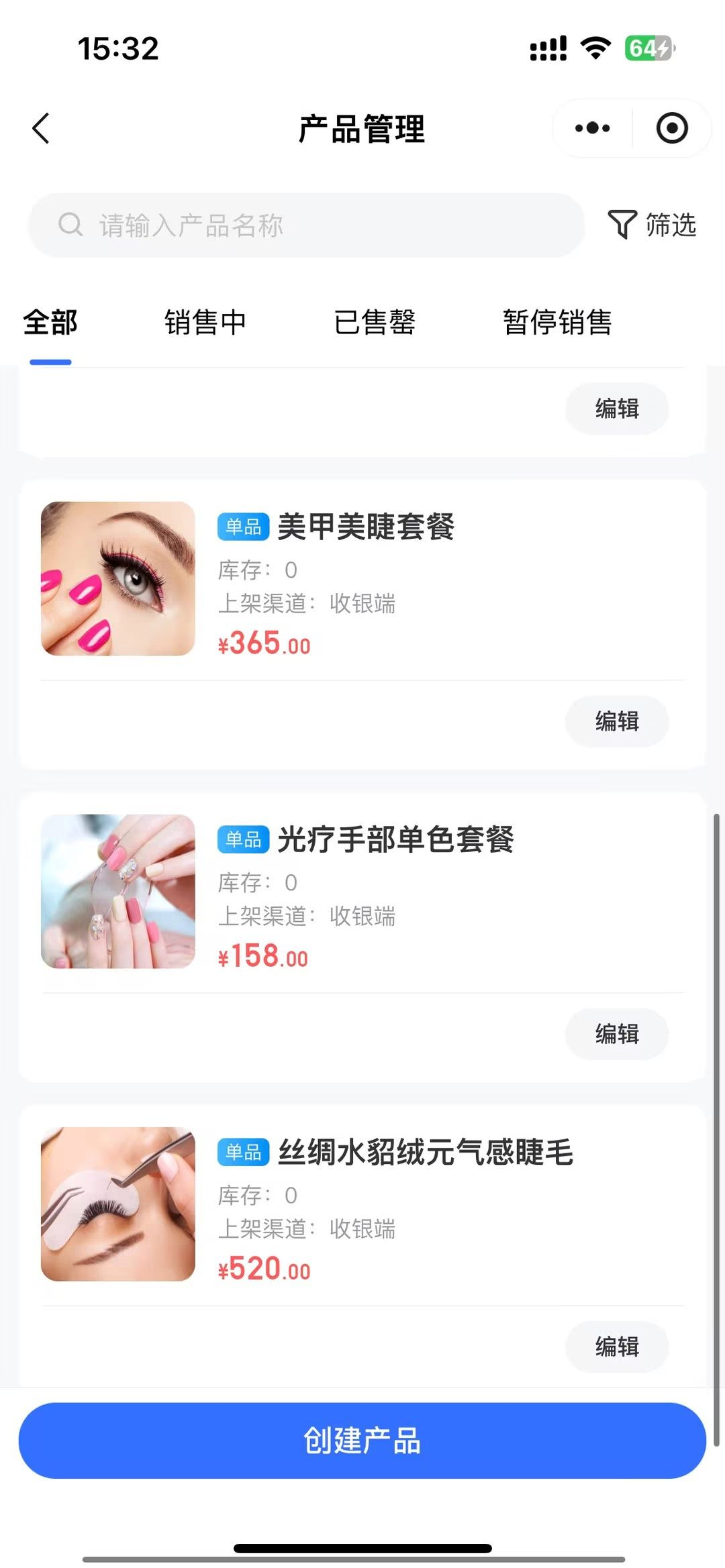Screen dimensions: 725x1568
Task: Open the 筛选 filter options
Action: [652, 225]
